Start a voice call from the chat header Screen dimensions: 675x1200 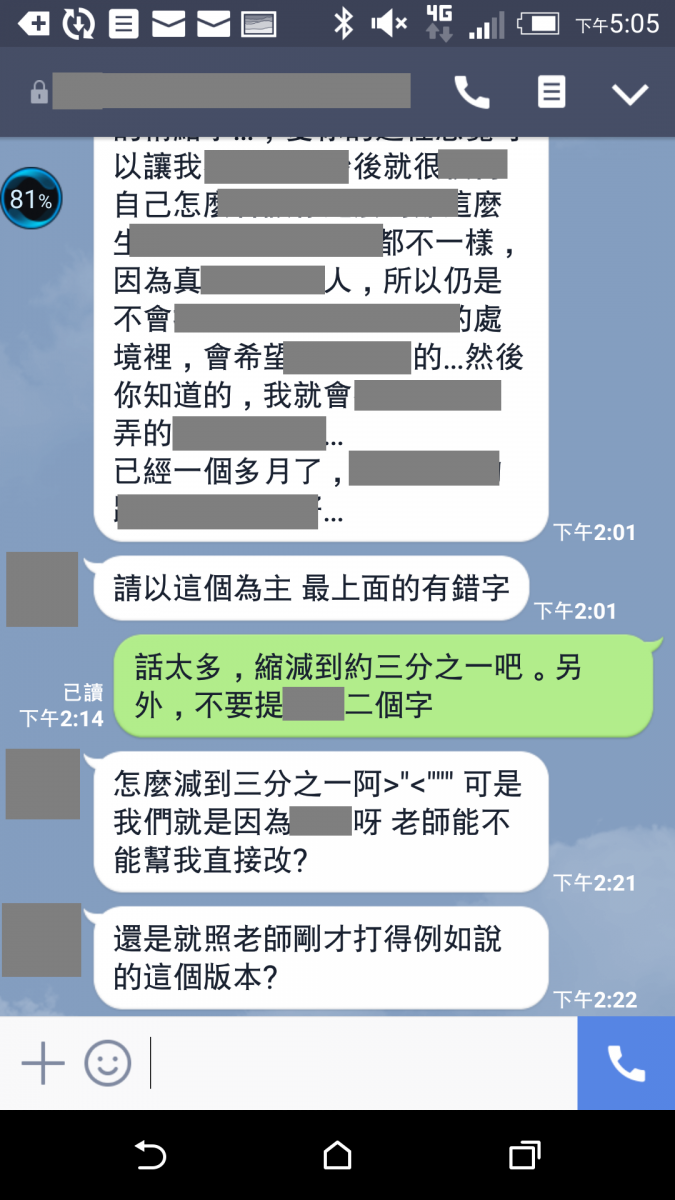[472, 92]
